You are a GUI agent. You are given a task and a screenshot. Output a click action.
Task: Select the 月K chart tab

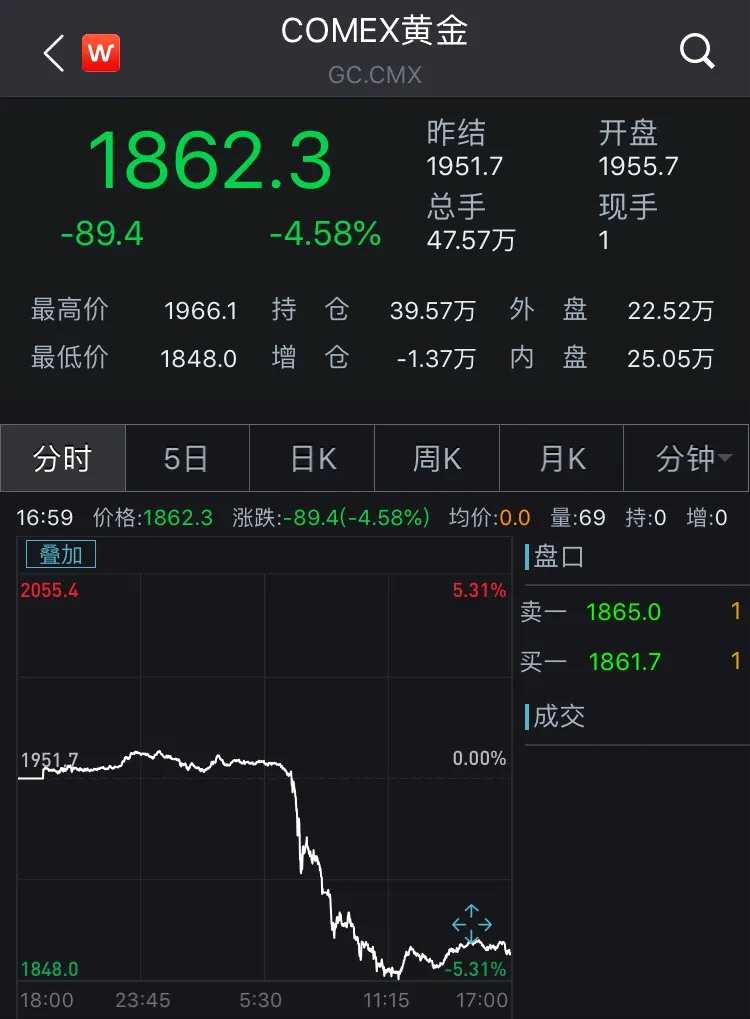click(562, 459)
